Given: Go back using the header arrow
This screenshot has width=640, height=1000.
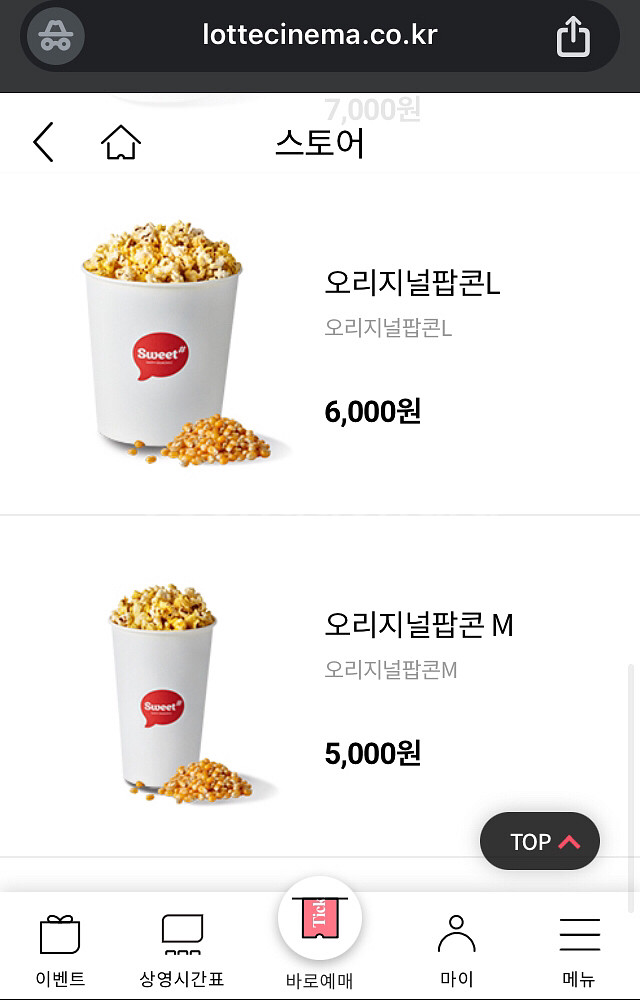Looking at the screenshot, I should tap(43, 143).
